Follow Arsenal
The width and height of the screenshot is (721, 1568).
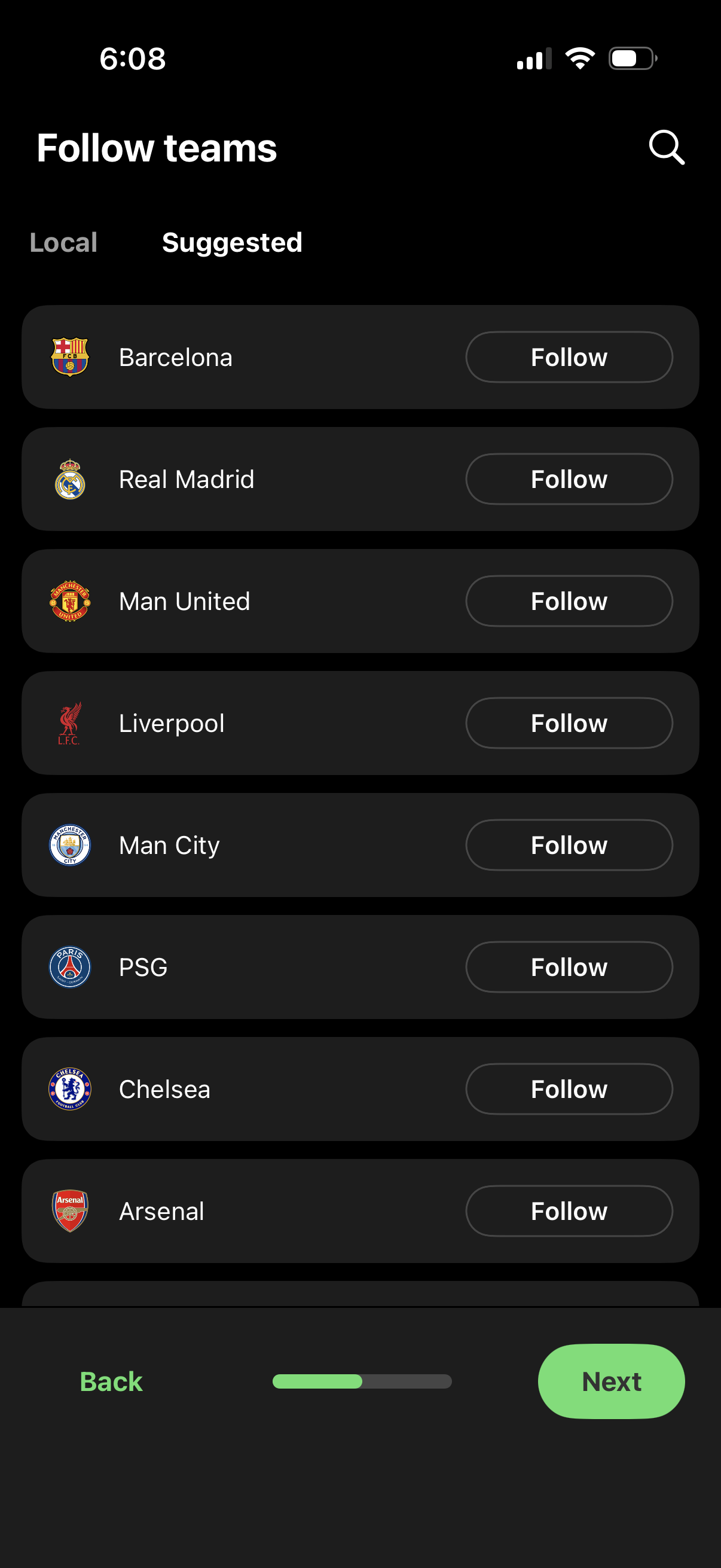[x=569, y=1211]
